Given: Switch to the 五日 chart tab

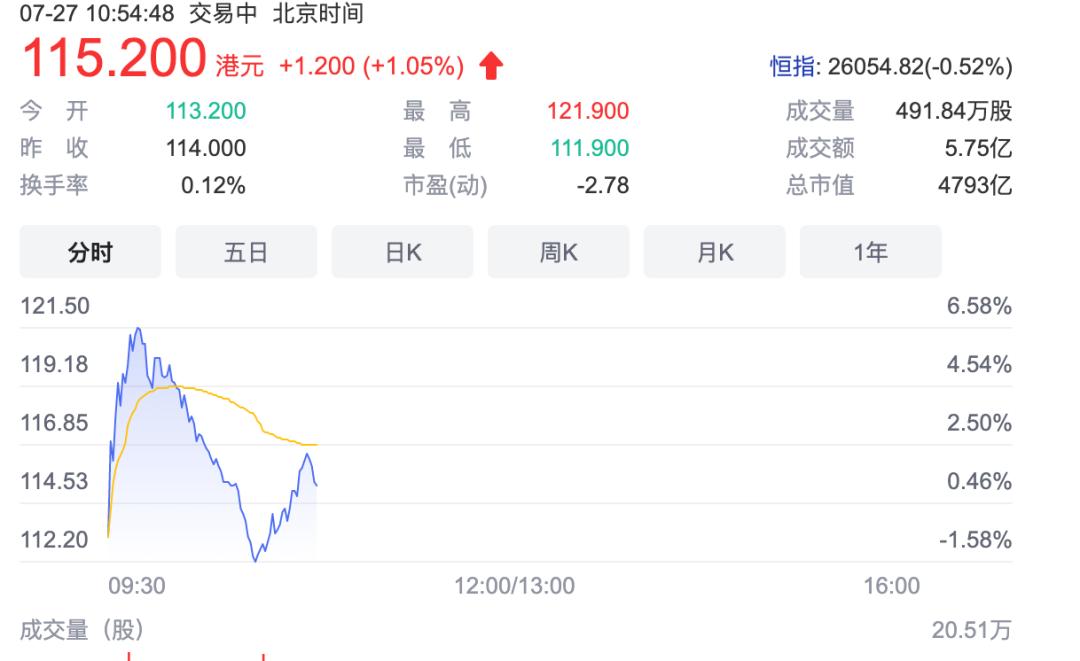Looking at the screenshot, I should point(246,252).
